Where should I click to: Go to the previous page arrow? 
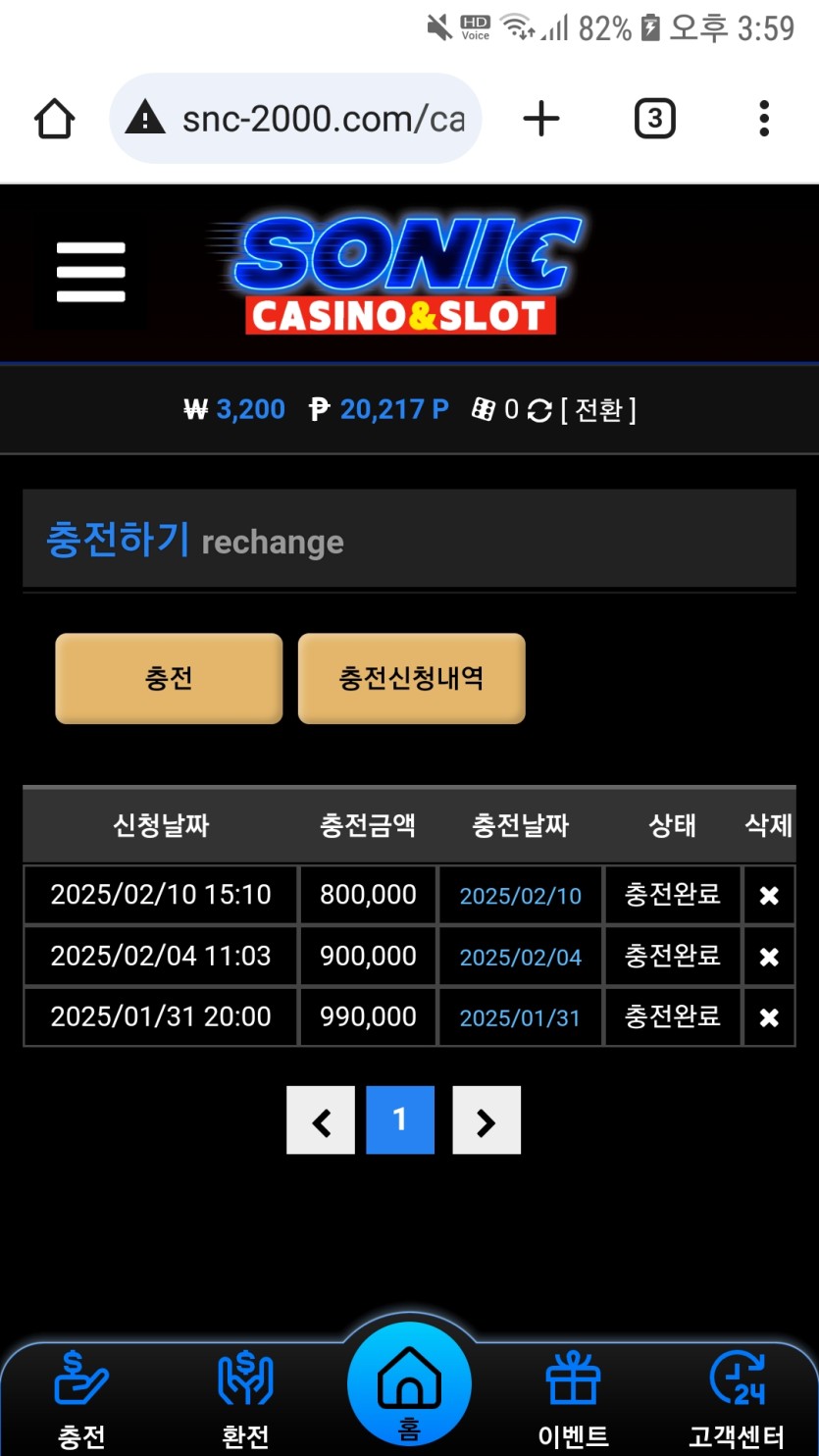pos(321,1120)
